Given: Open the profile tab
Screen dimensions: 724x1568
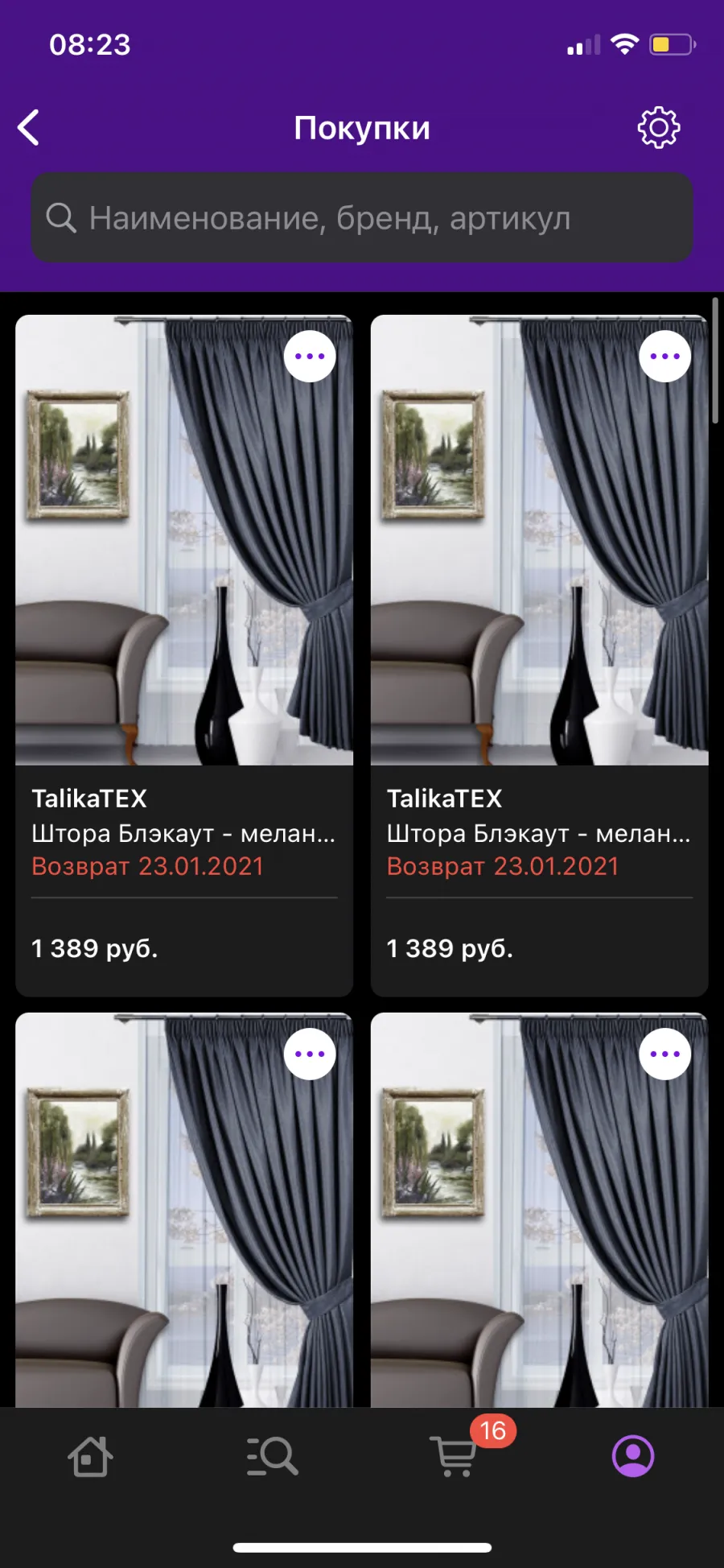Looking at the screenshot, I should tap(633, 1456).
